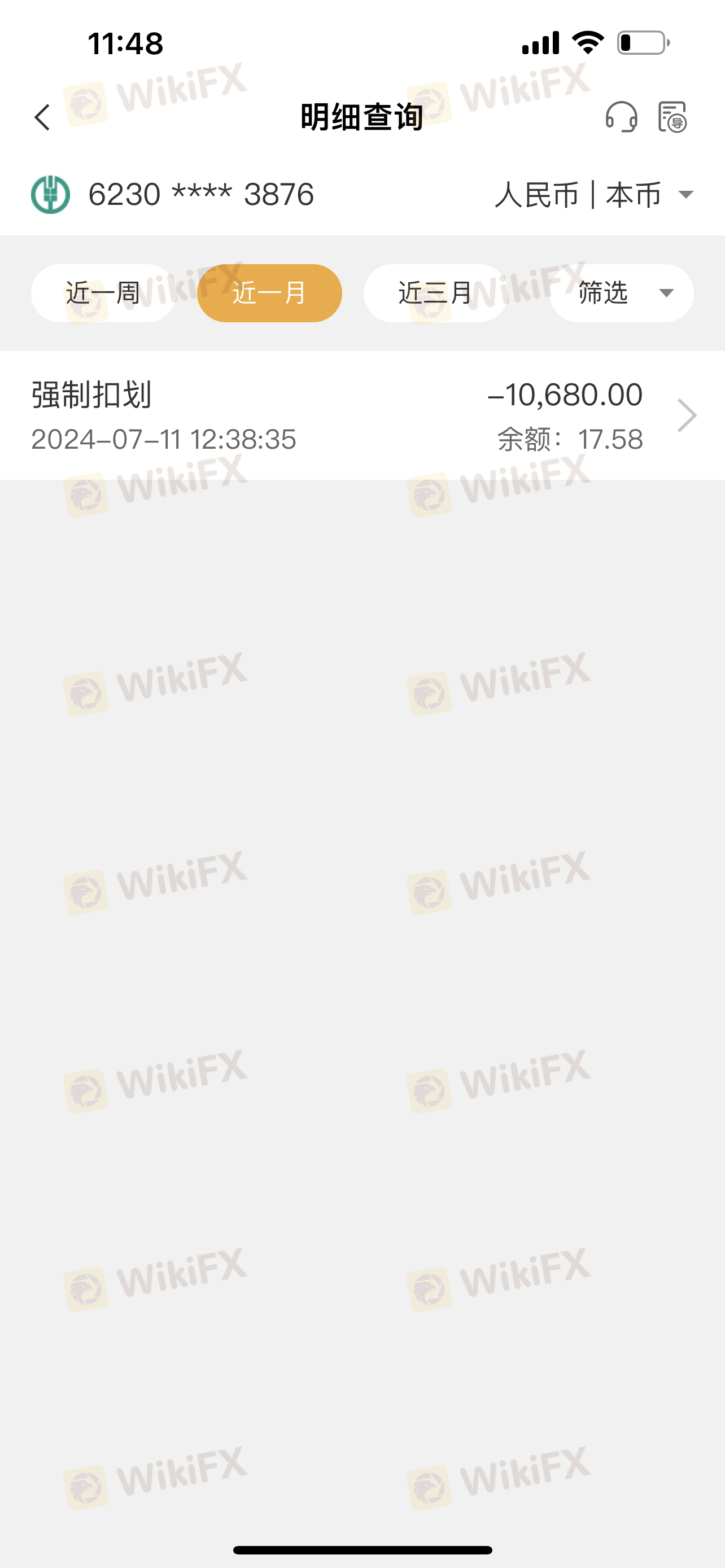Open customer service headset icon
The height and width of the screenshot is (1568, 725).
pyautogui.click(x=621, y=116)
